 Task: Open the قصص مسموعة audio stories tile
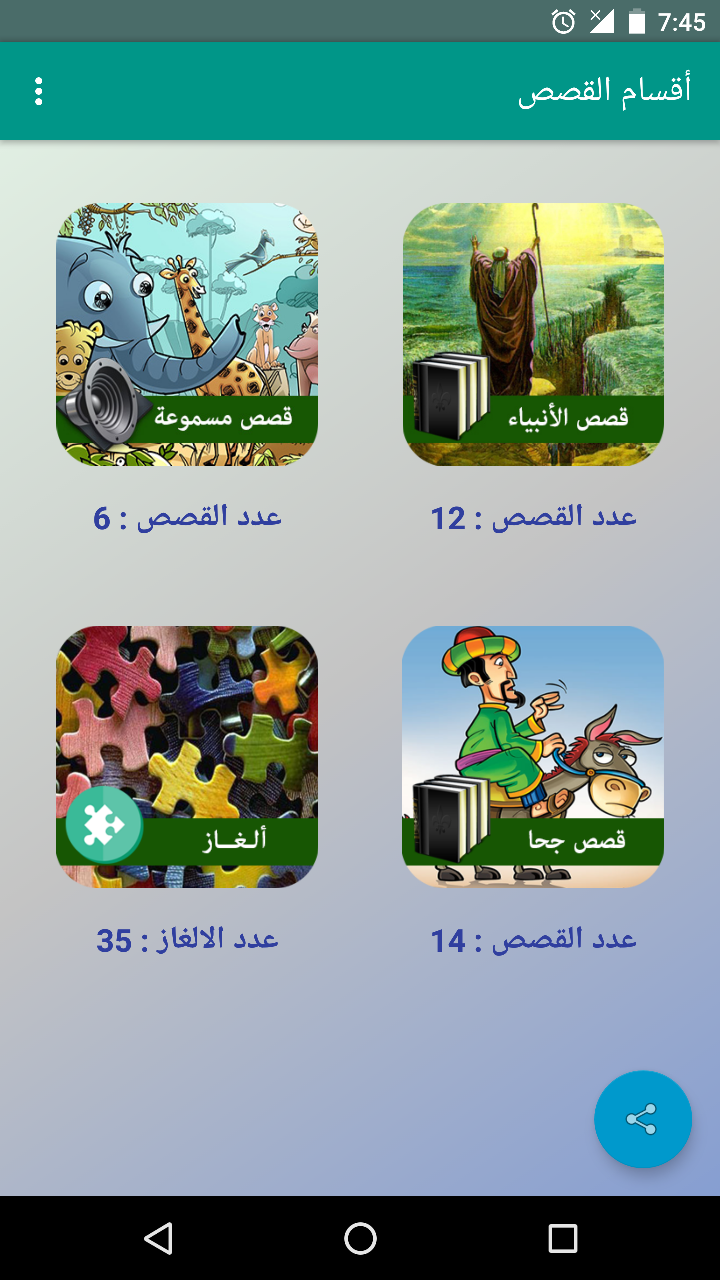[187, 335]
